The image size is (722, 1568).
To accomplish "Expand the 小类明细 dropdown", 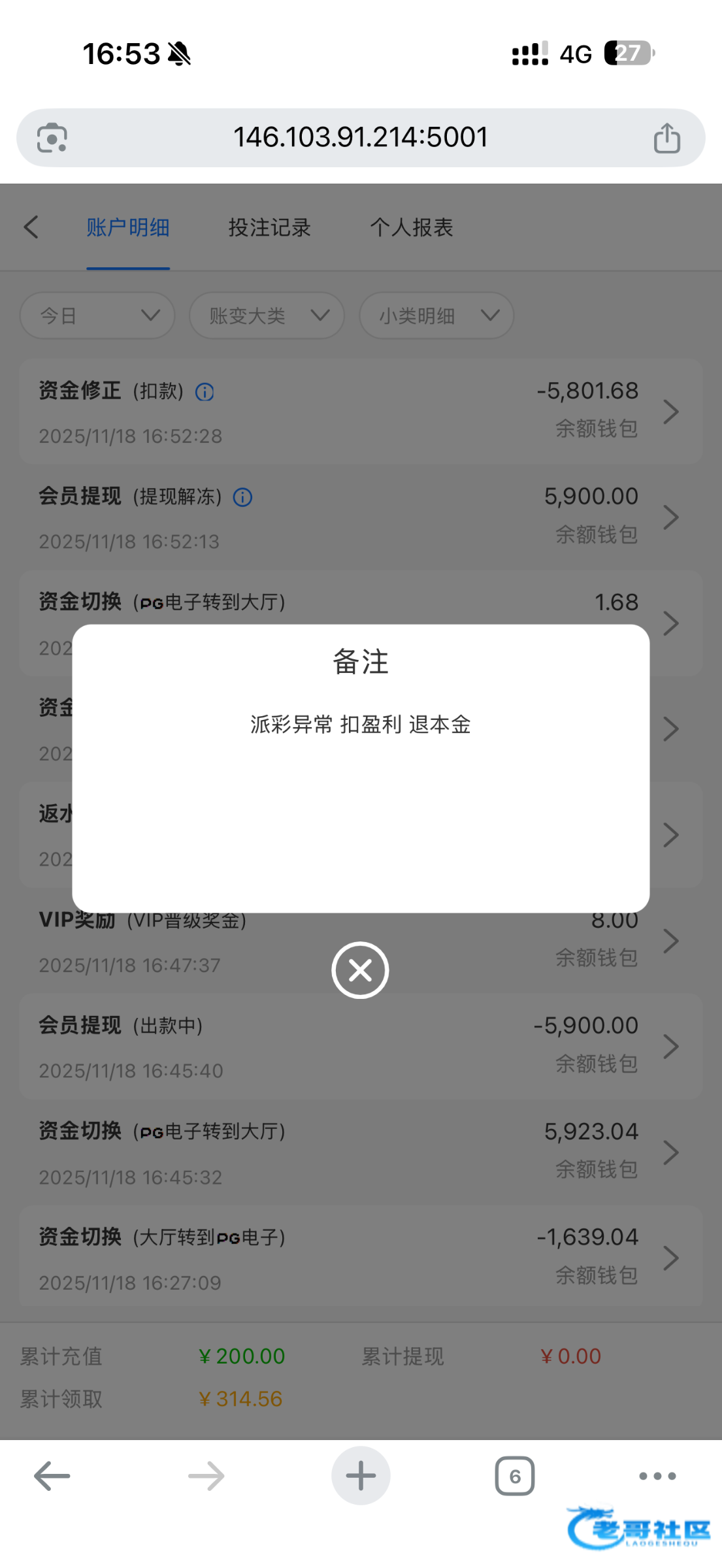I will [x=436, y=316].
